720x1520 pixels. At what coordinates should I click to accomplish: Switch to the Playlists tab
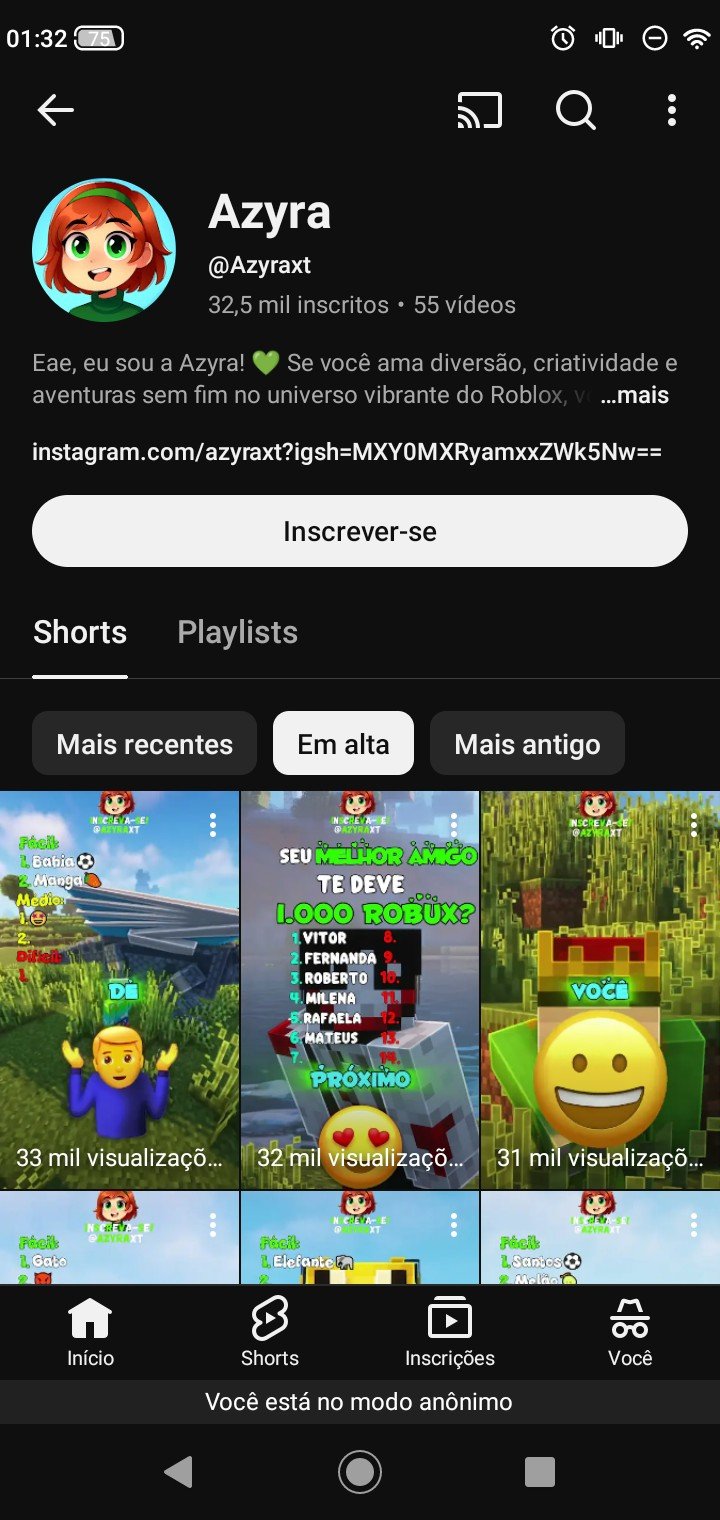(x=237, y=632)
